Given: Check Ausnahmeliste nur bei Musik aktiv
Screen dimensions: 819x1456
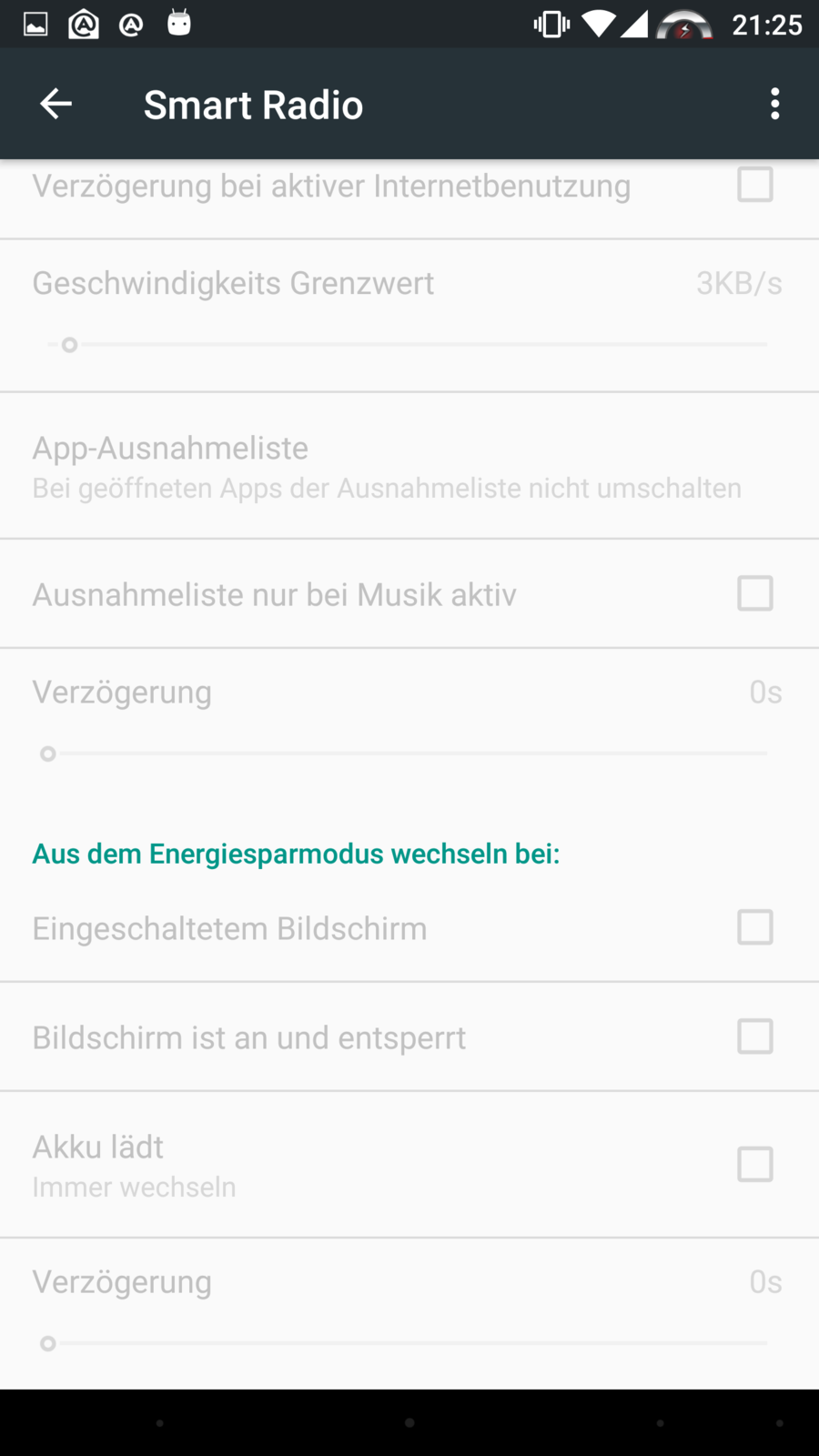Looking at the screenshot, I should 754,594.
